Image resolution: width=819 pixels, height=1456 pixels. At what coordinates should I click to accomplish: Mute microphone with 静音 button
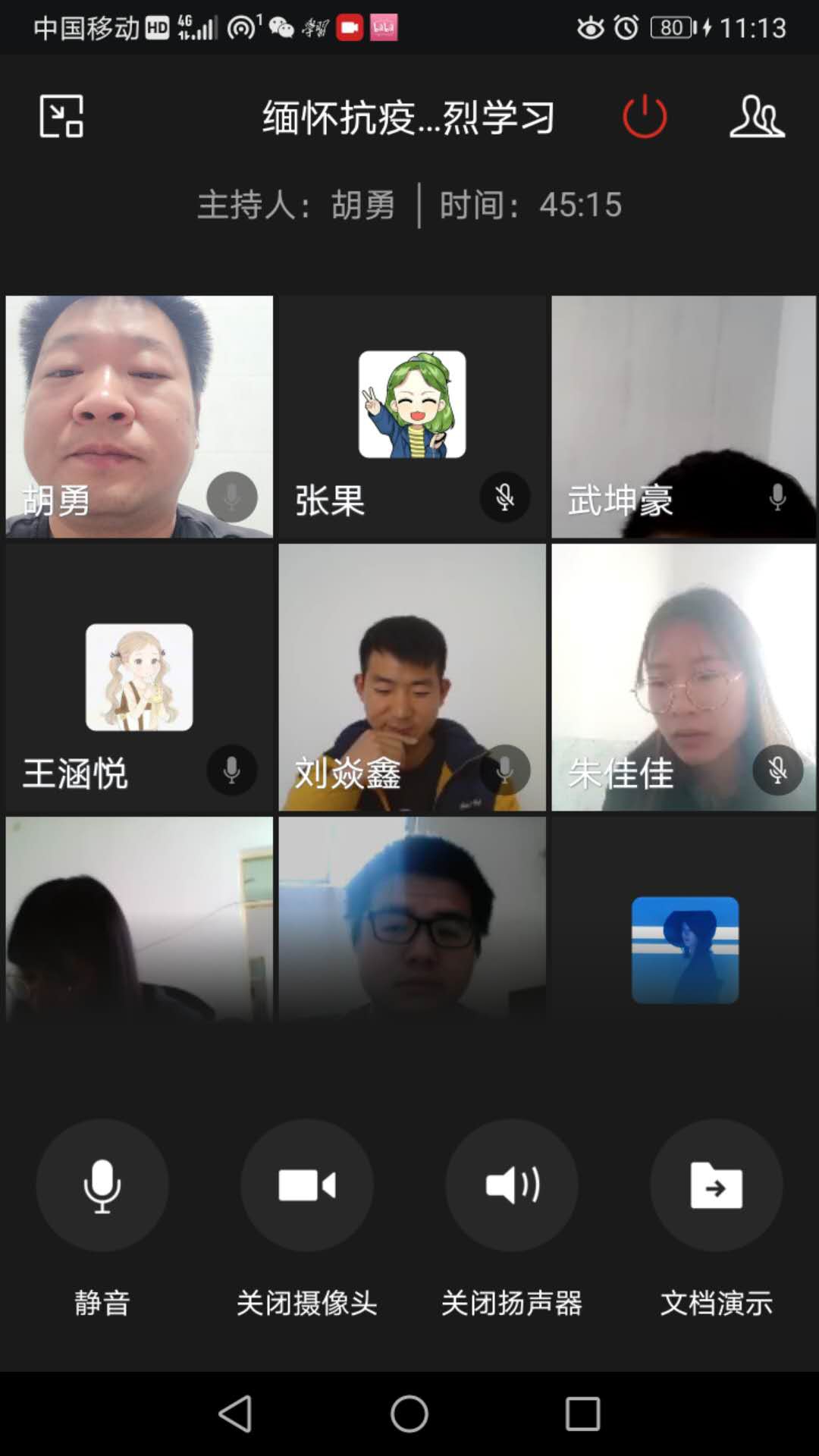tap(102, 1185)
